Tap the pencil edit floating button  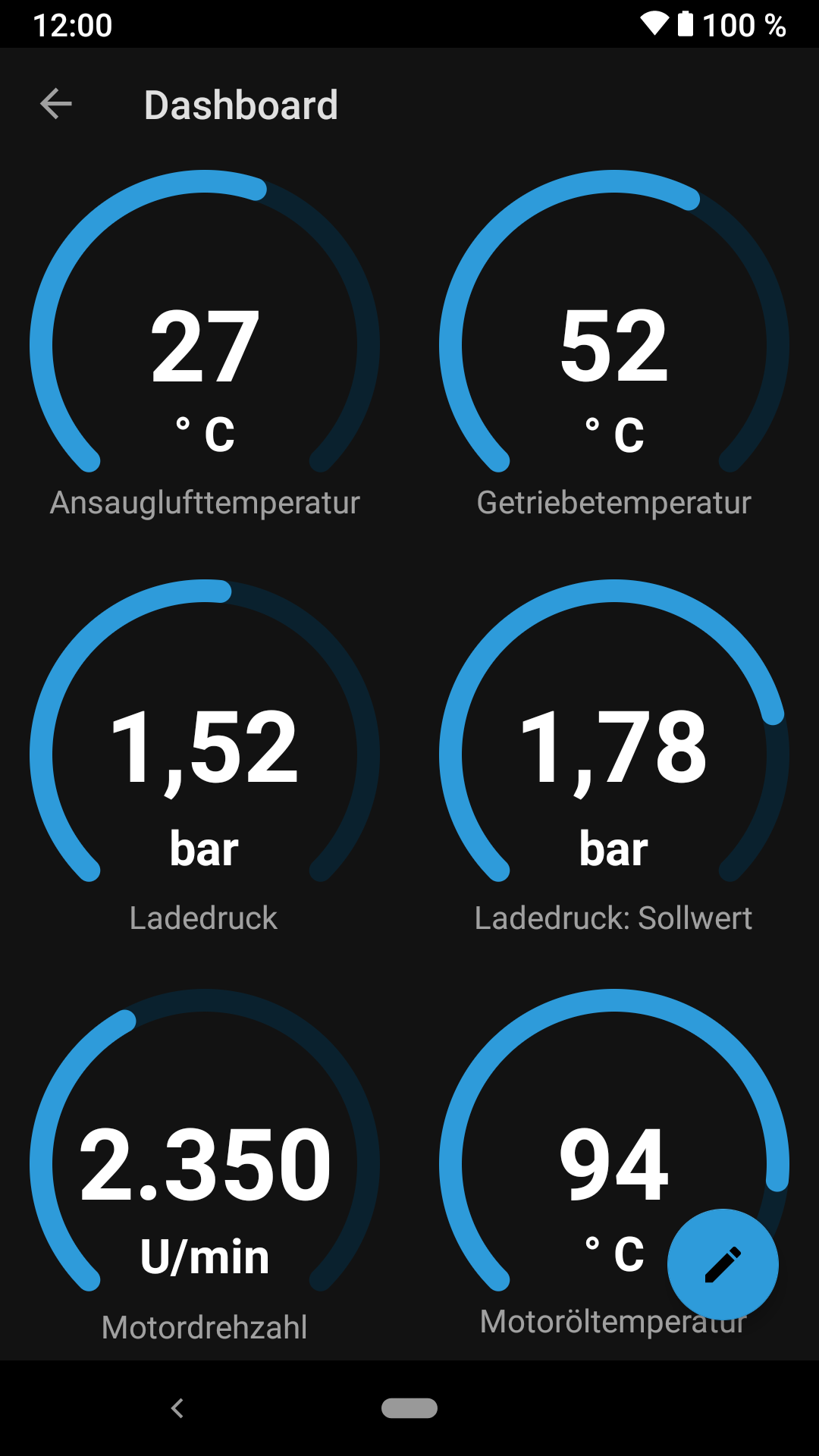click(723, 1264)
